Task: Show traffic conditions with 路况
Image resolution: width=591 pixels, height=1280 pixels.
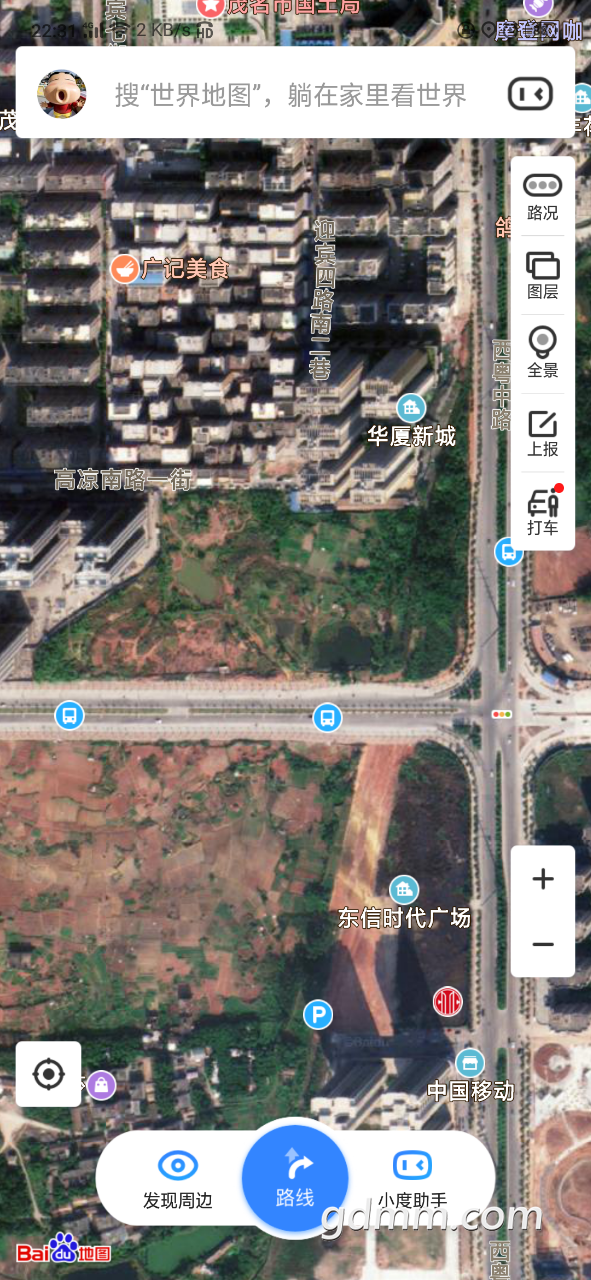Action: coord(543,197)
